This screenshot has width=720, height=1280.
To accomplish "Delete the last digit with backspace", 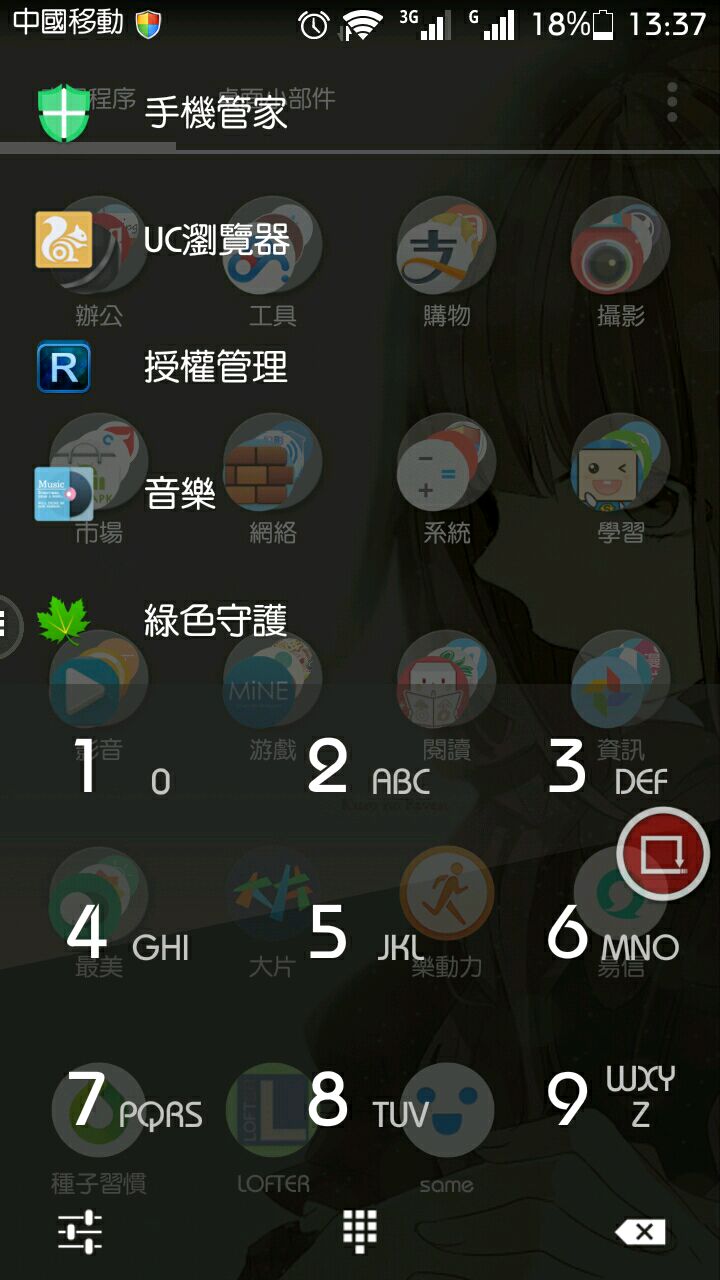I will (641, 1232).
